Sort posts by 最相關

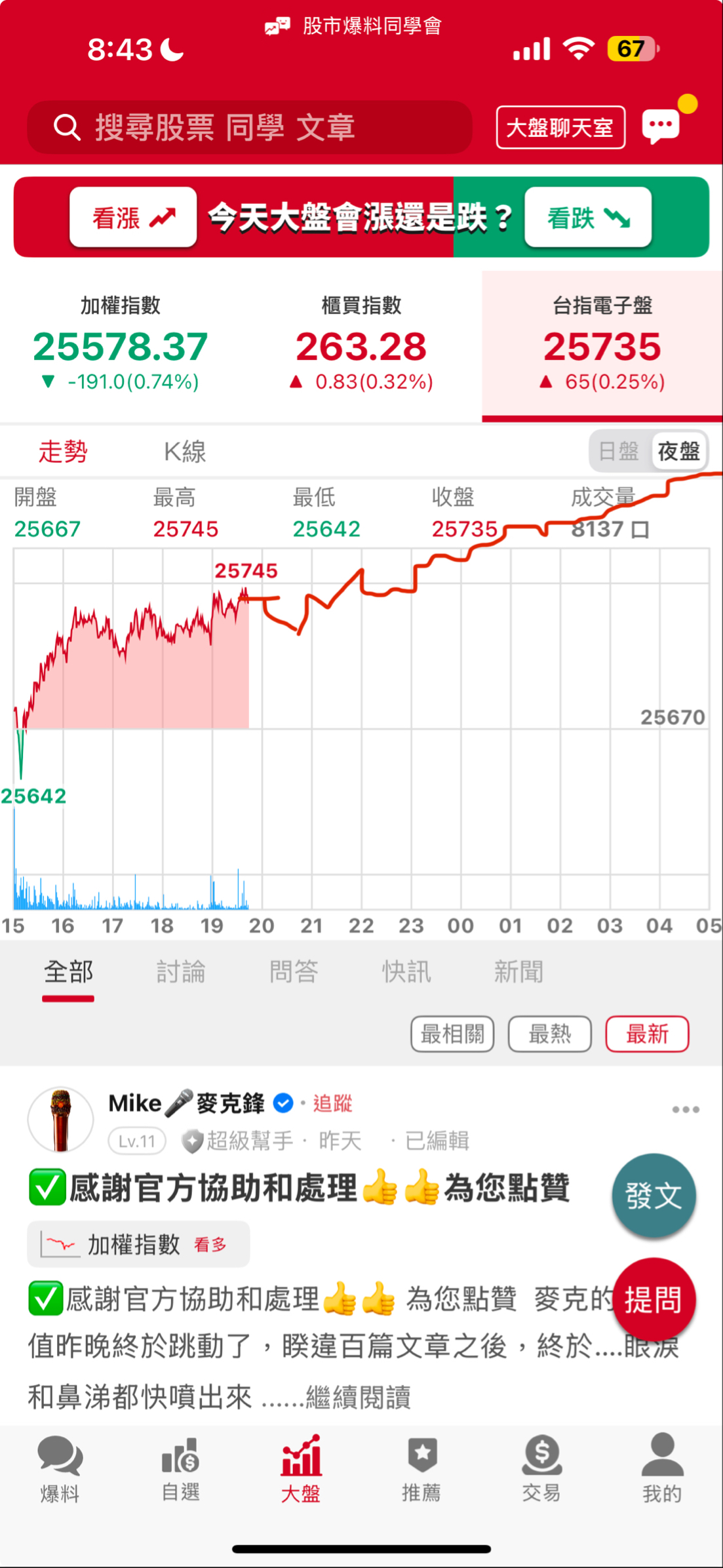coord(452,1034)
